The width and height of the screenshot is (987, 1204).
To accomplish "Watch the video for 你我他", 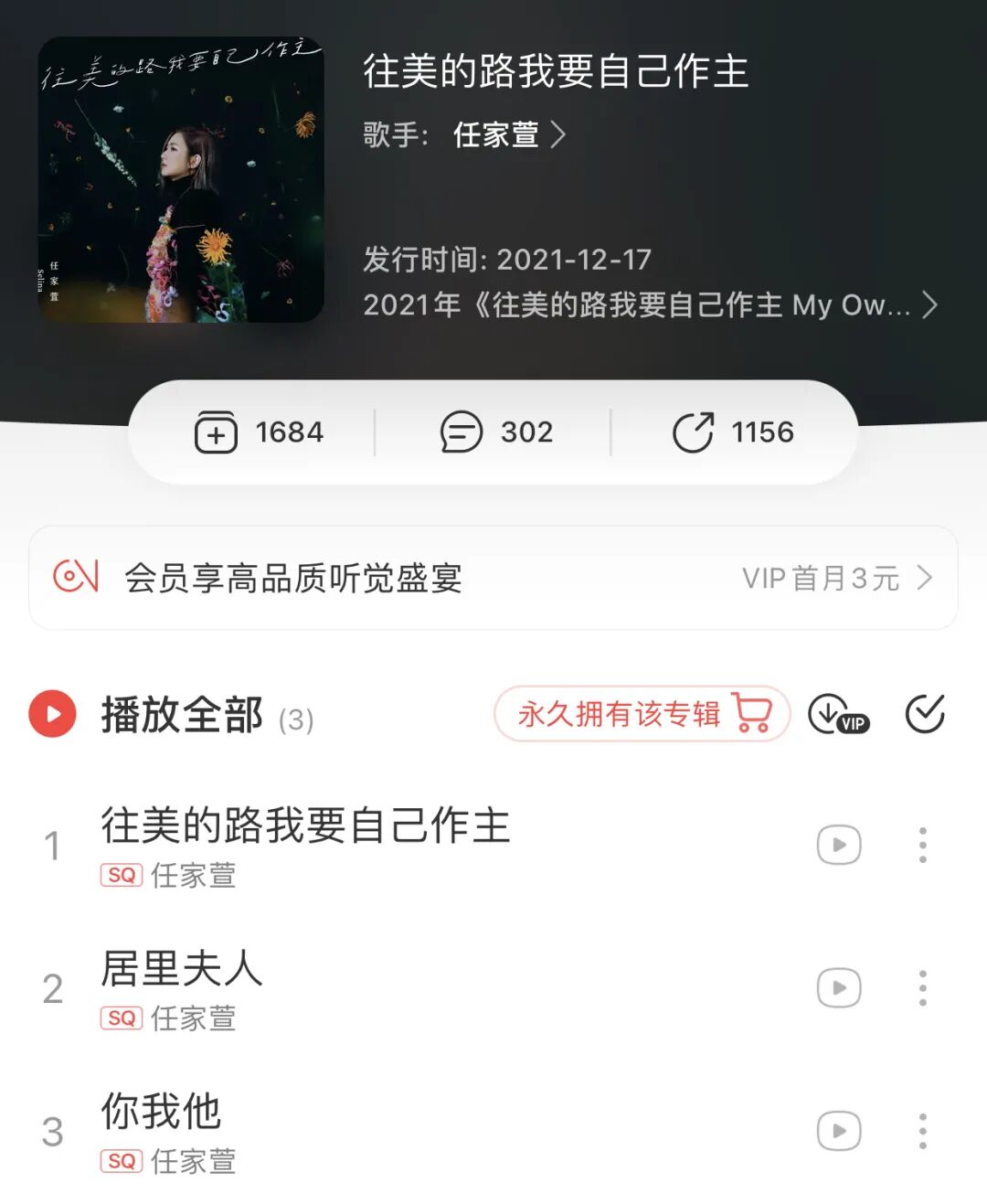I will tap(838, 1131).
